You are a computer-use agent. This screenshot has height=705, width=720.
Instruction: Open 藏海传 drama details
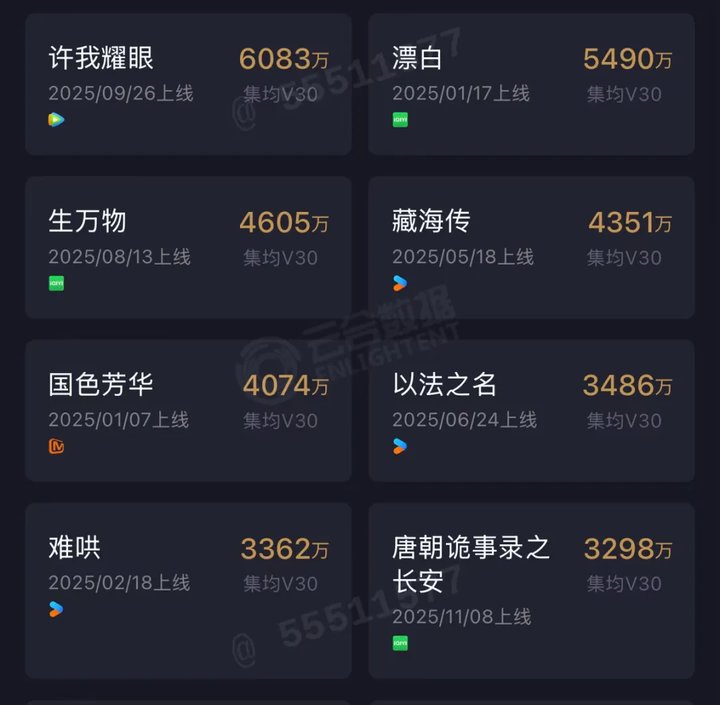[x=531, y=247]
